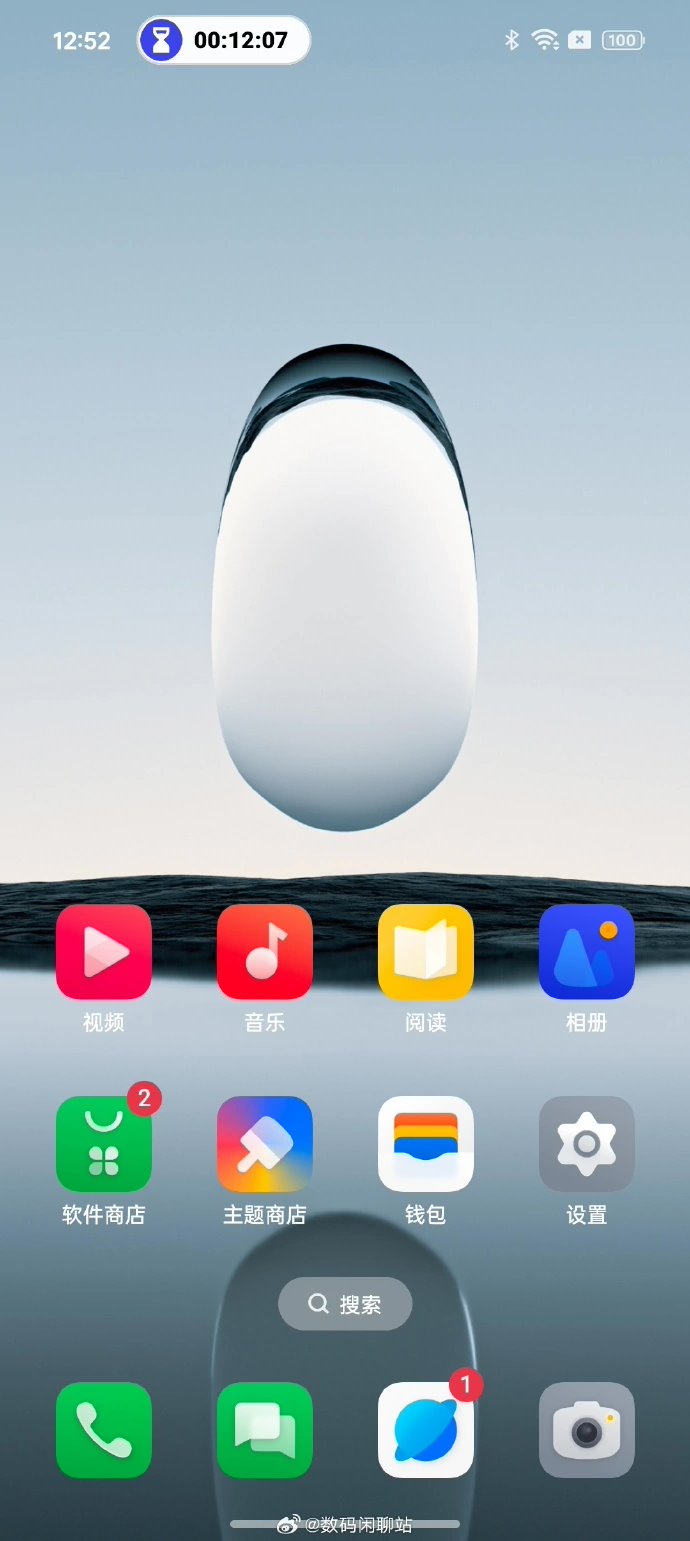The width and height of the screenshot is (690, 1541).
Task: Open 设置 settings
Action: [x=587, y=1144]
